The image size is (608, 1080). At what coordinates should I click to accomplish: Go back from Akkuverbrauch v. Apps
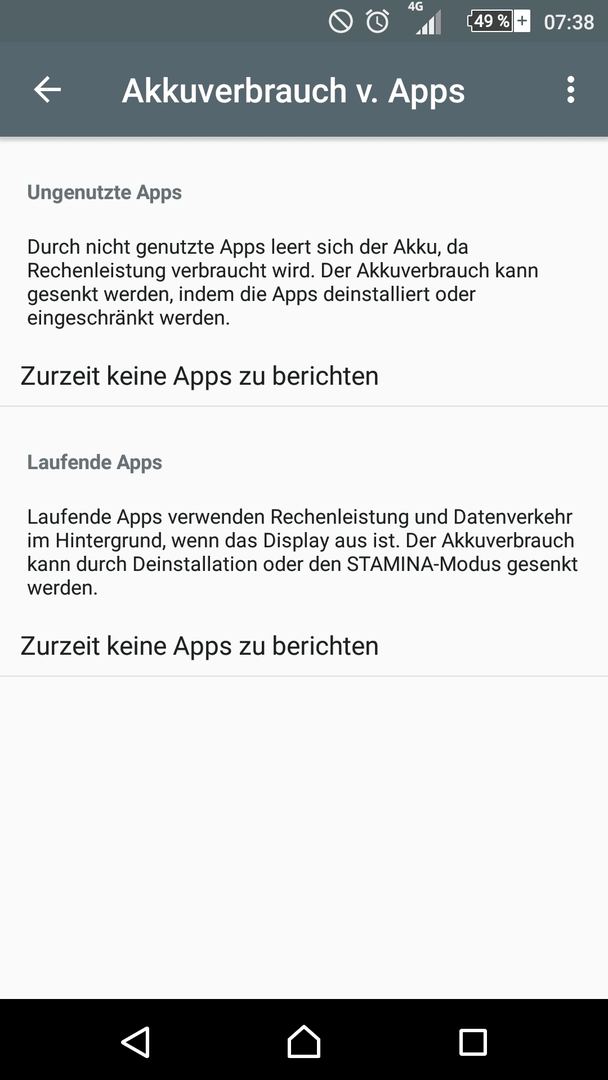coord(48,90)
